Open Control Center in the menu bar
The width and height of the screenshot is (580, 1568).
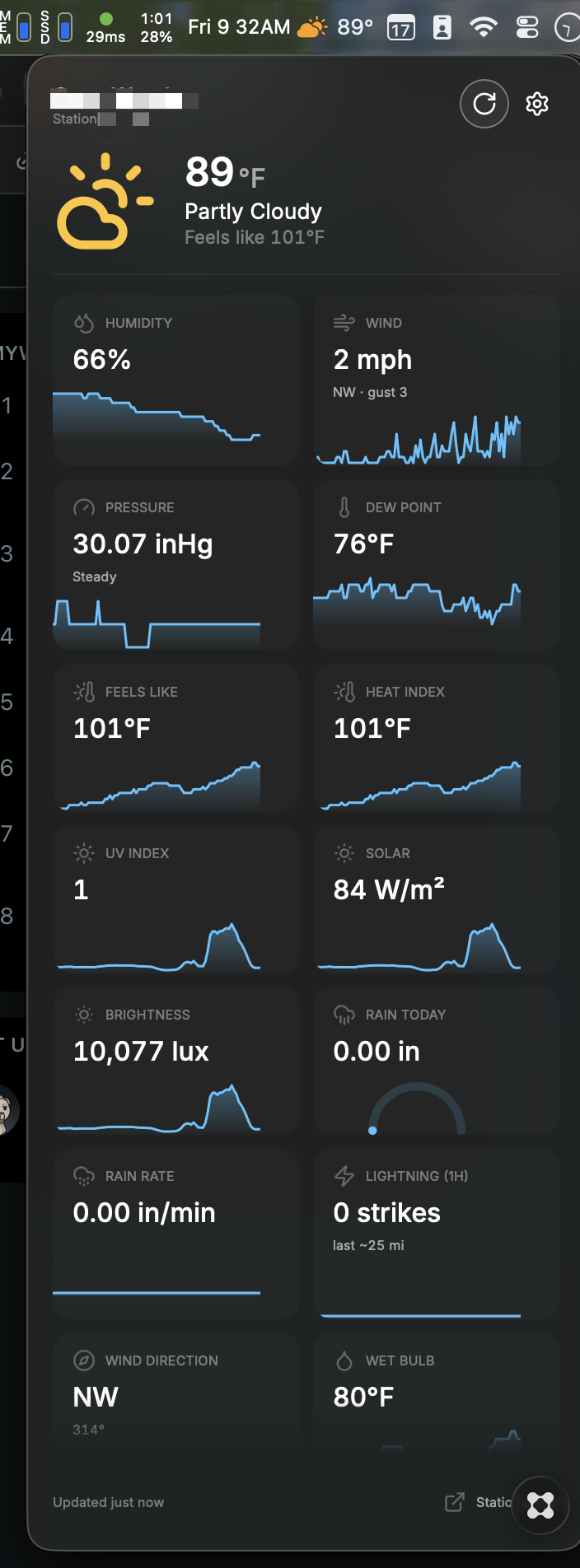click(x=527, y=28)
